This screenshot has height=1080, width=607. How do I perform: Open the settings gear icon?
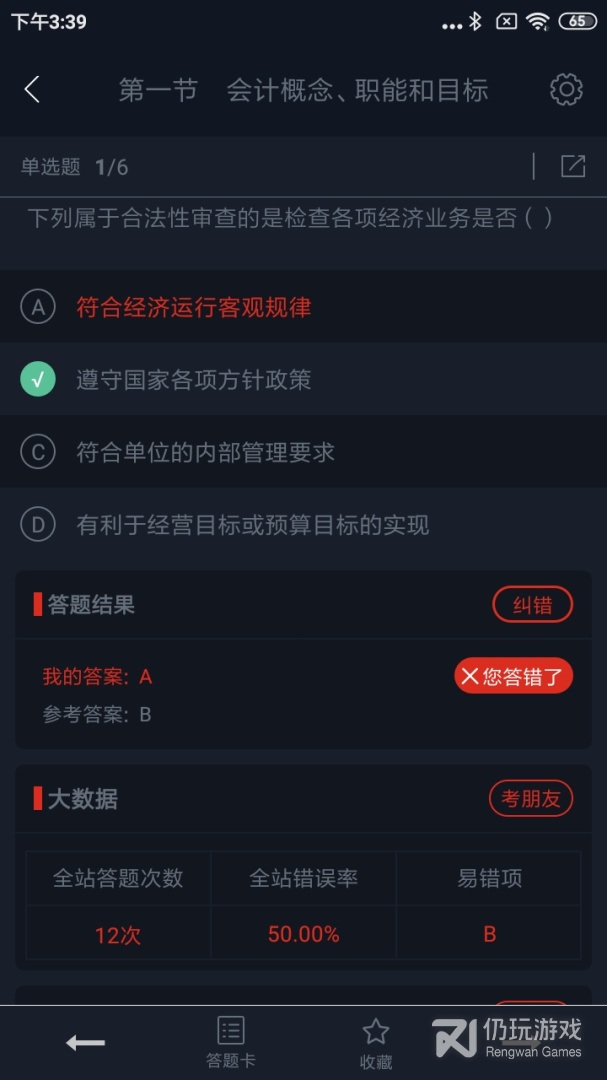tap(566, 90)
